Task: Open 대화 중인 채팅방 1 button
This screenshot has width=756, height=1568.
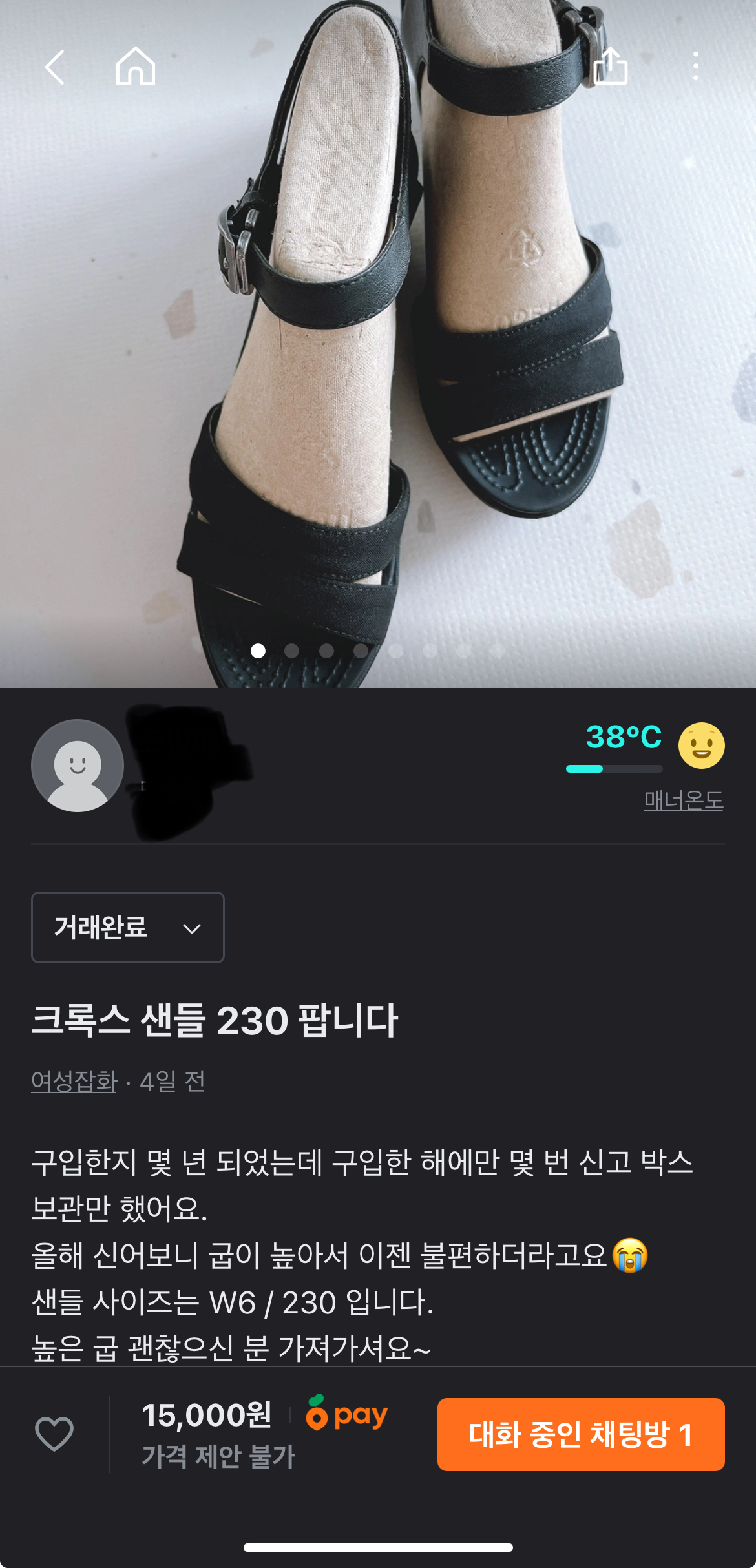Action: point(580,1434)
